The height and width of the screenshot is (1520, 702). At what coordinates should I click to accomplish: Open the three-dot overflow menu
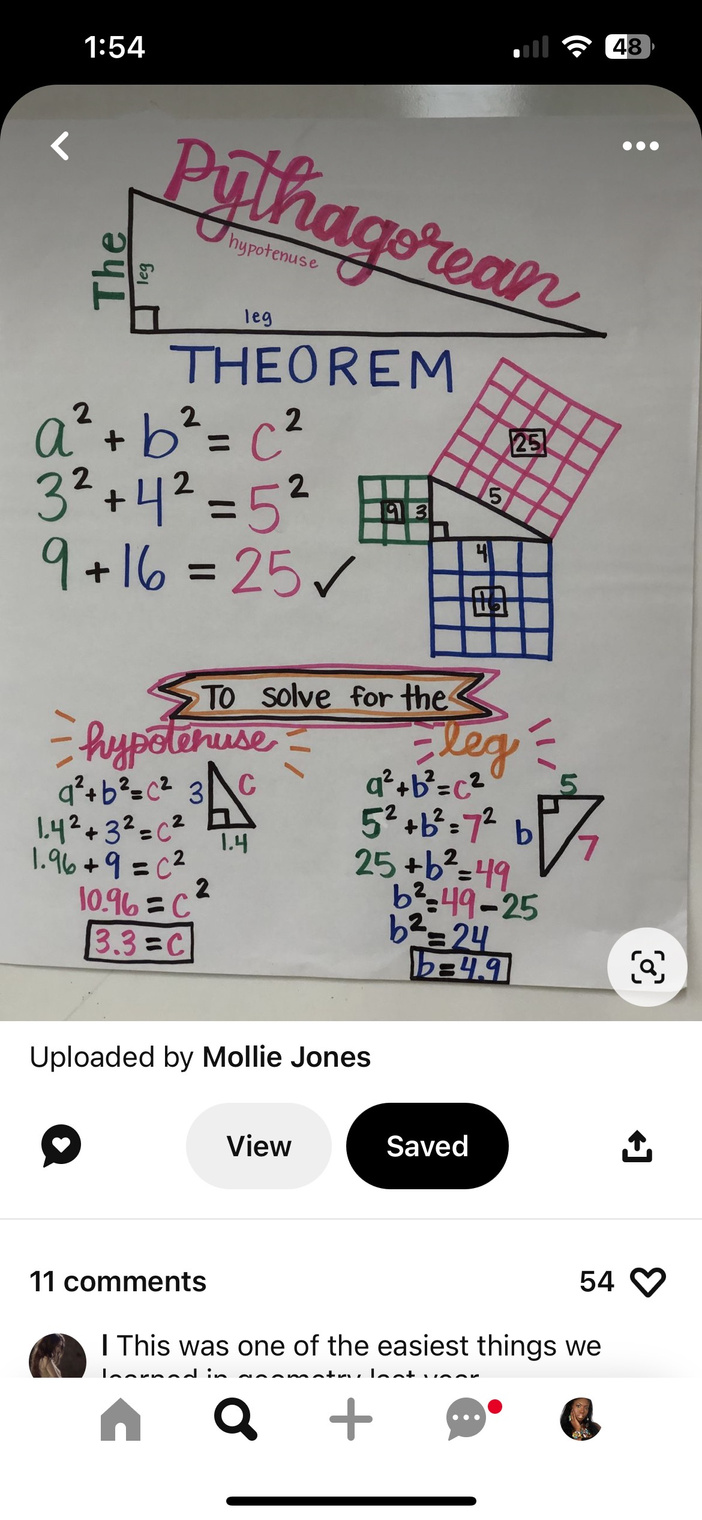tap(640, 146)
